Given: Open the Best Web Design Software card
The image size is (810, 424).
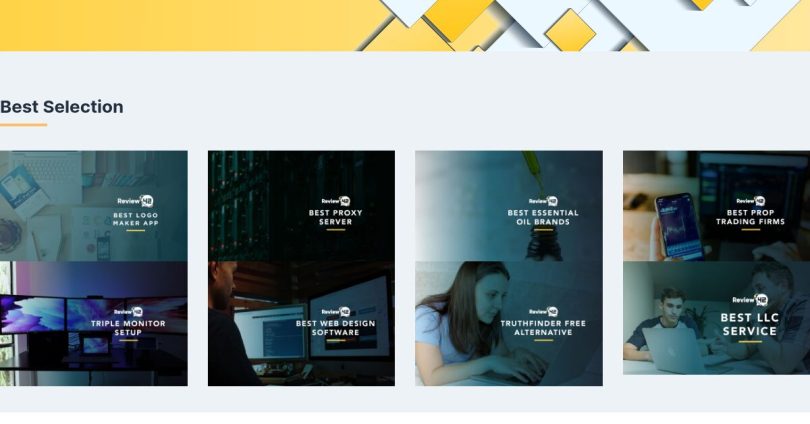Looking at the screenshot, I should 301,323.
